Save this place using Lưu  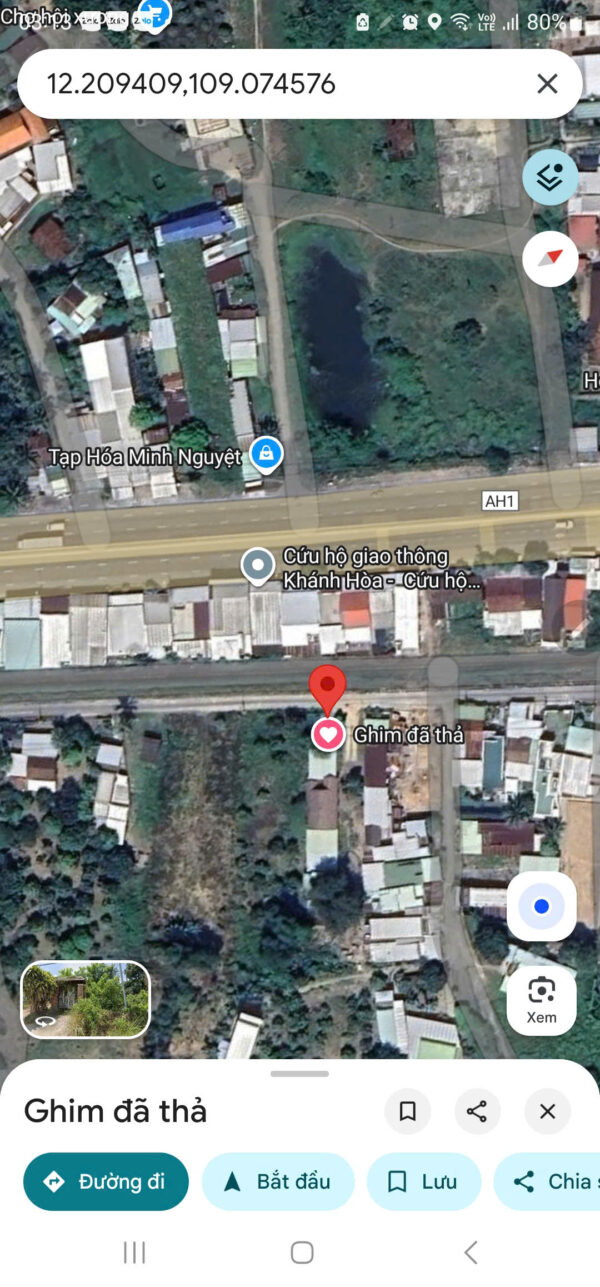tap(423, 1182)
